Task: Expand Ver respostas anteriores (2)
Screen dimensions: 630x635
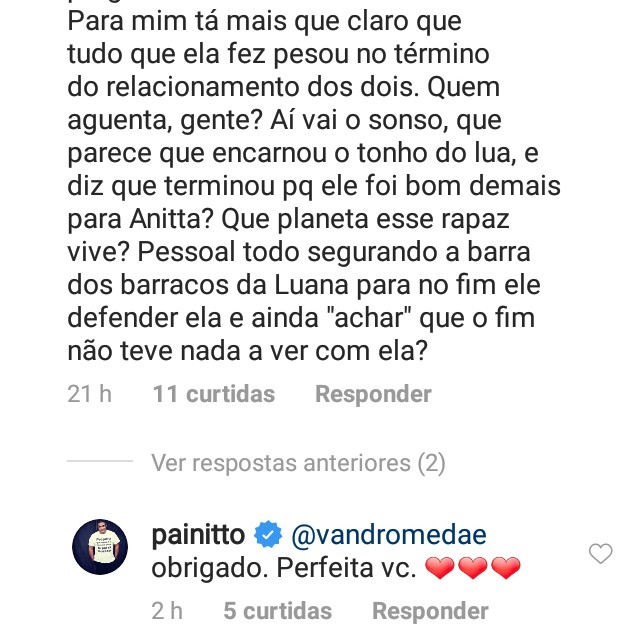Action: [298, 463]
